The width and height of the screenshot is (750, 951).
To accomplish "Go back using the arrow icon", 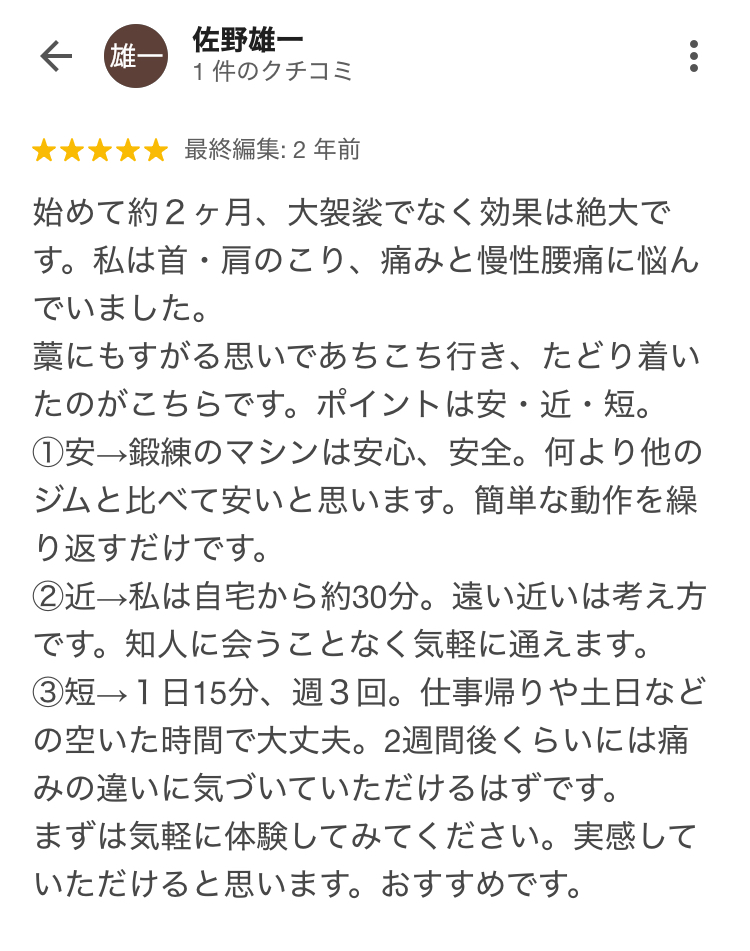I will (x=56, y=56).
